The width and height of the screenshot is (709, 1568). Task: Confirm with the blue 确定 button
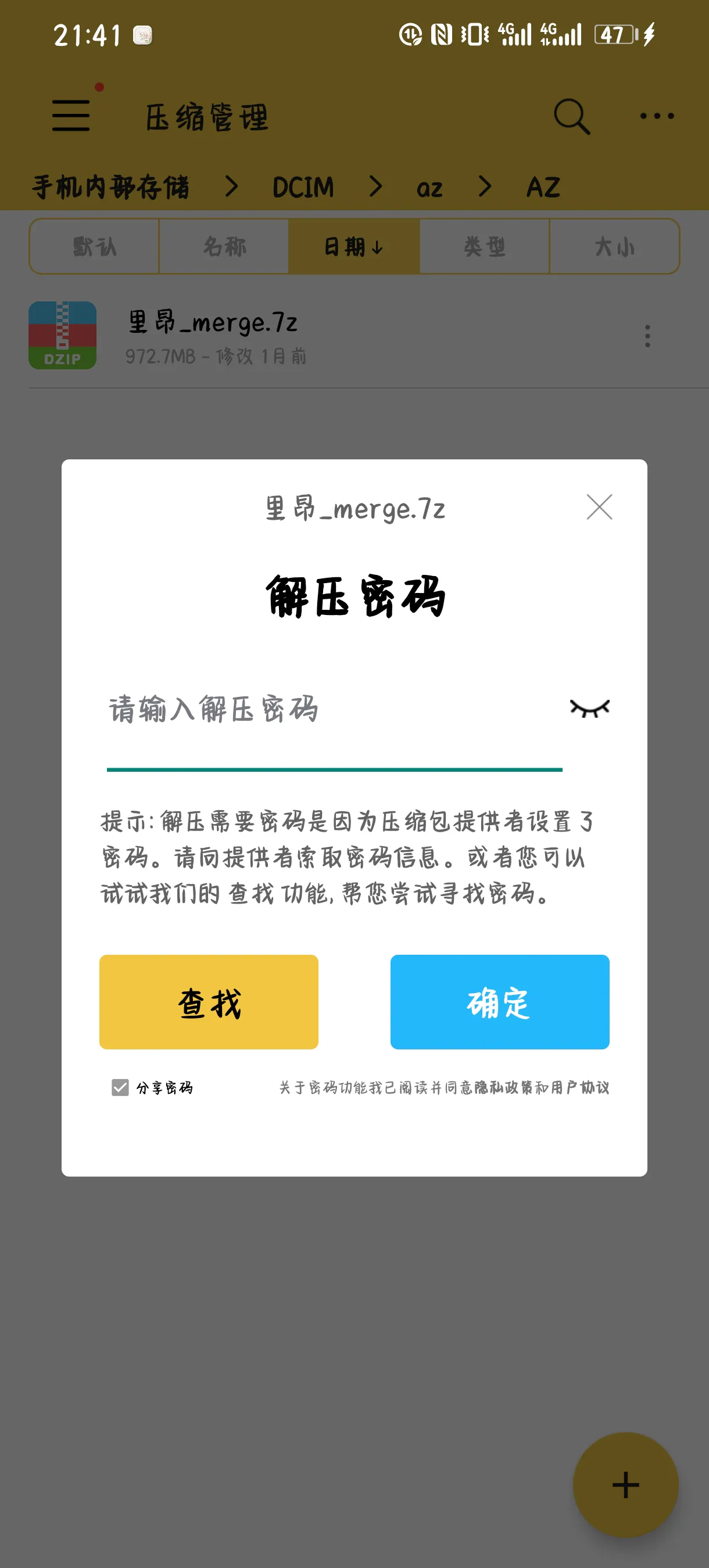click(x=499, y=1002)
